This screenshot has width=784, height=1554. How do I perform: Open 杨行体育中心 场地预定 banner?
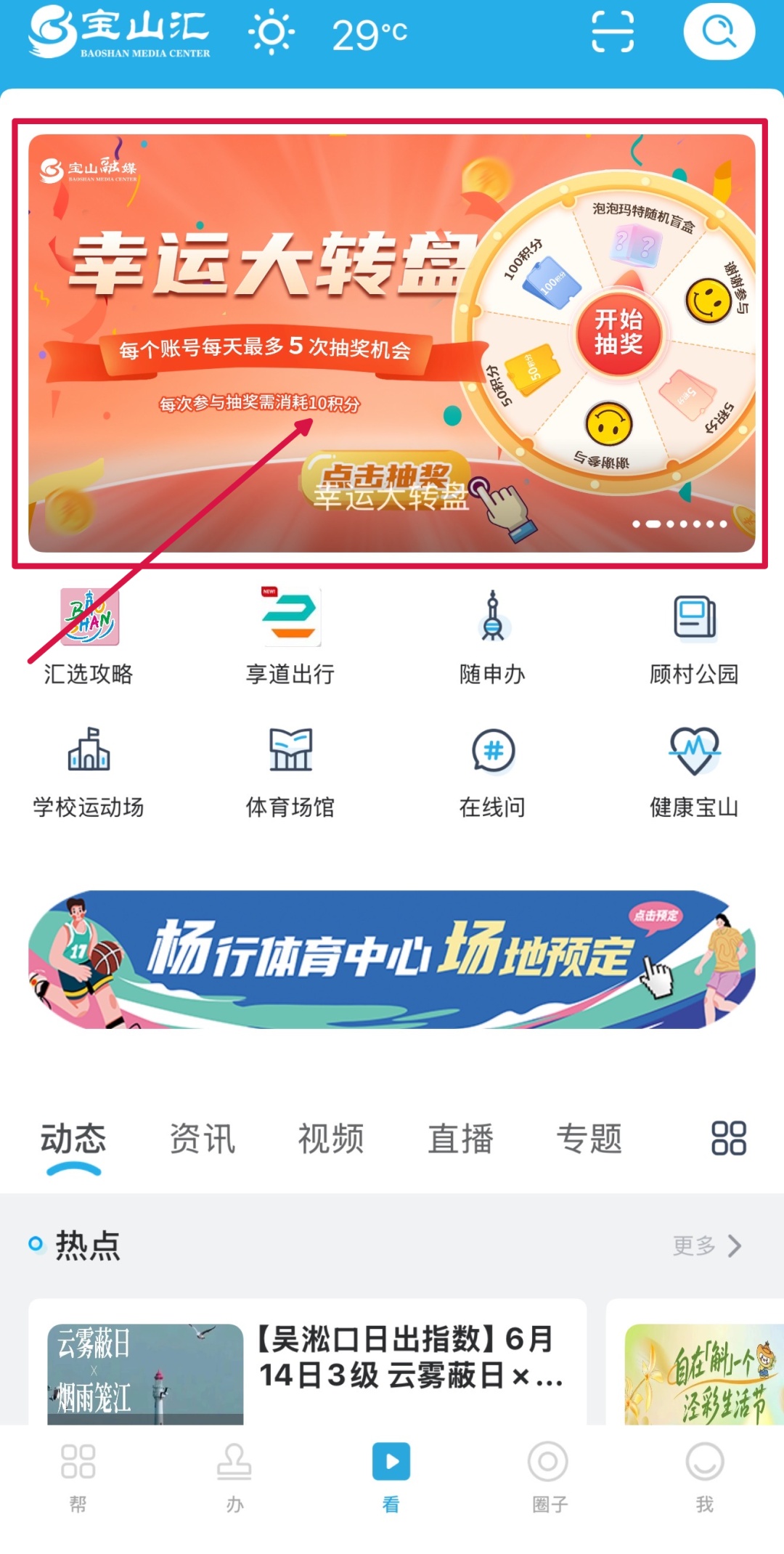pyautogui.click(x=391, y=959)
